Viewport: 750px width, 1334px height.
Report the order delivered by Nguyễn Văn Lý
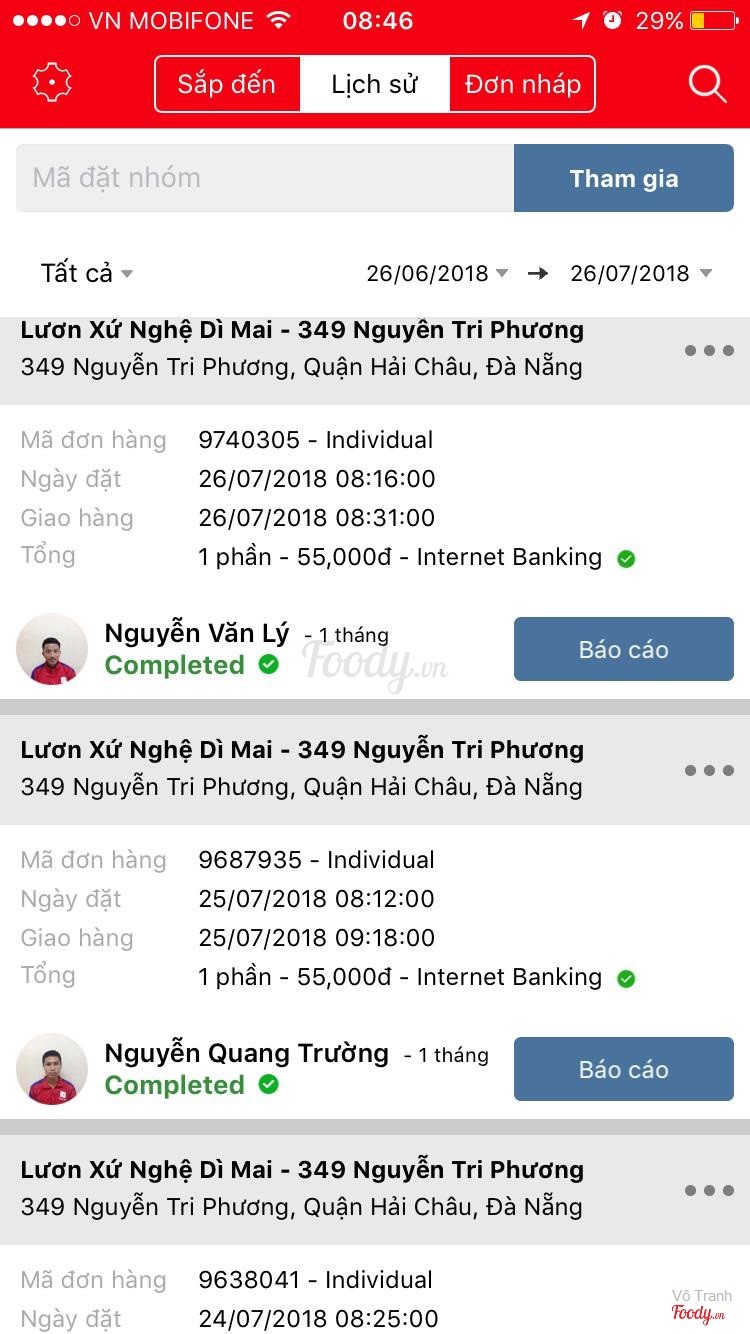623,649
